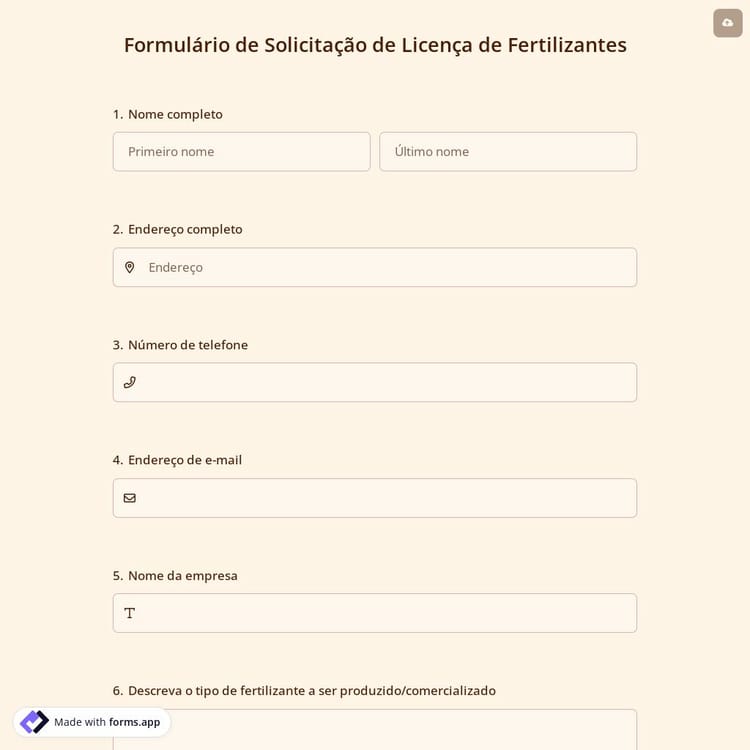Tap the cloud icon at top right
Viewport: 750px width, 750px height.
[x=727, y=23]
